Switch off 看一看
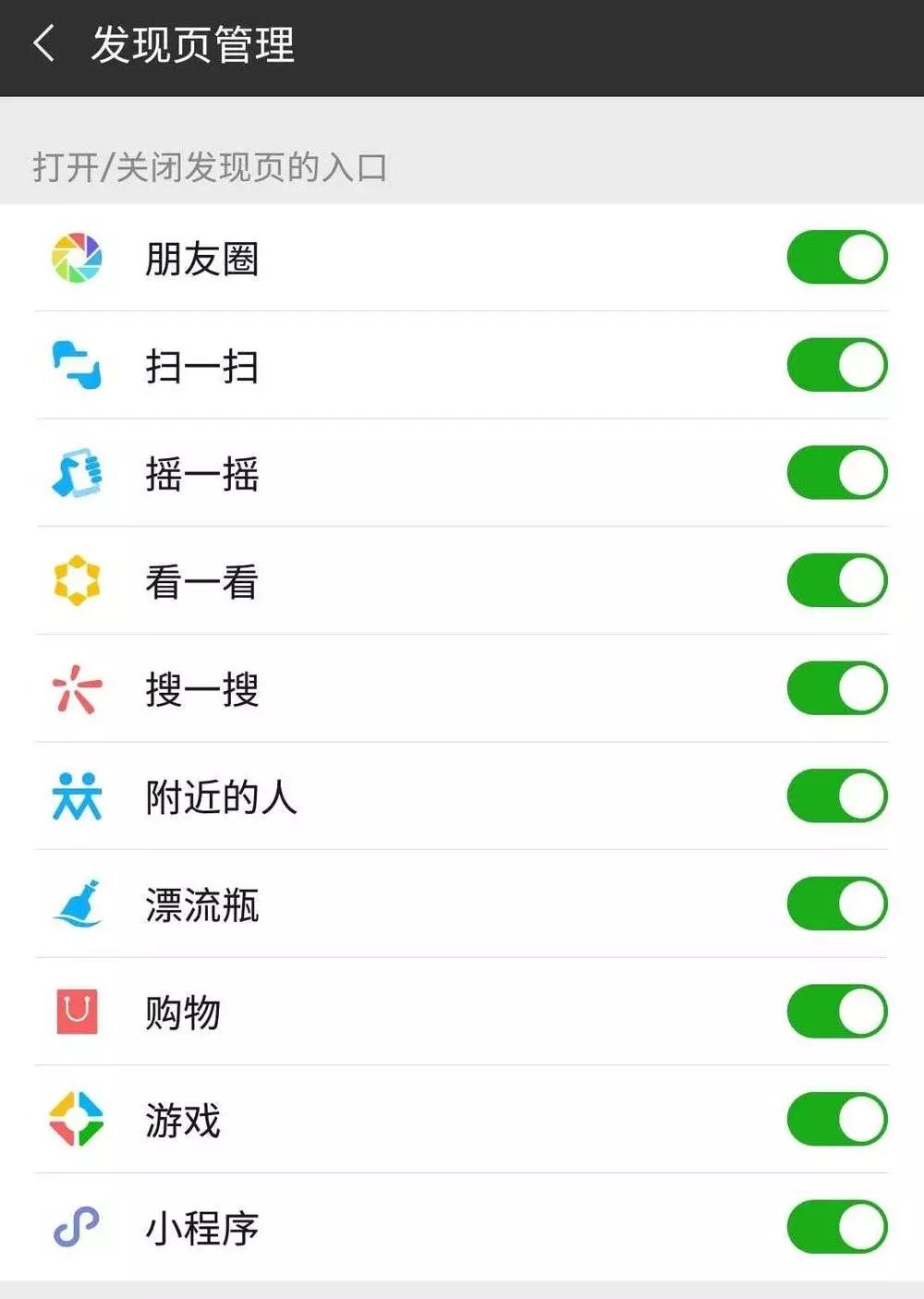The width and height of the screenshot is (924, 1299). tap(836, 580)
